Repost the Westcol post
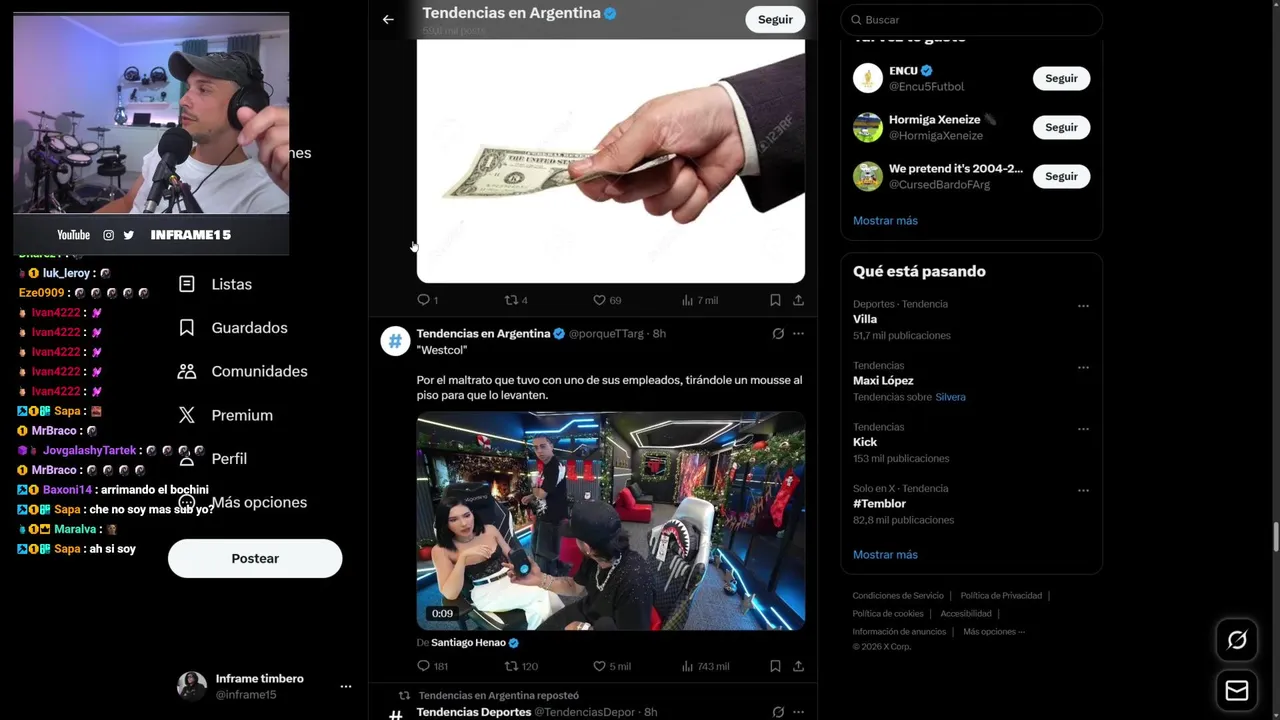Screen dimensions: 1280x720 511,666
